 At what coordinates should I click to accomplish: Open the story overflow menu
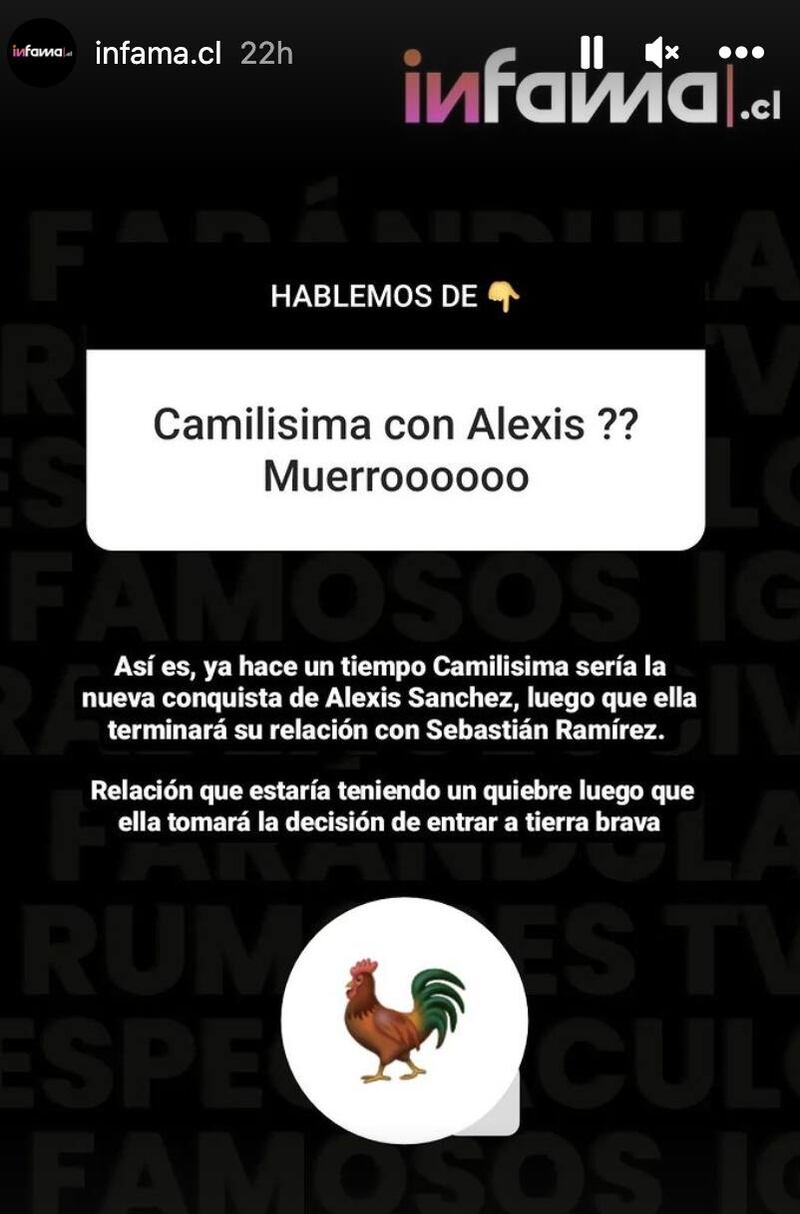(741, 52)
